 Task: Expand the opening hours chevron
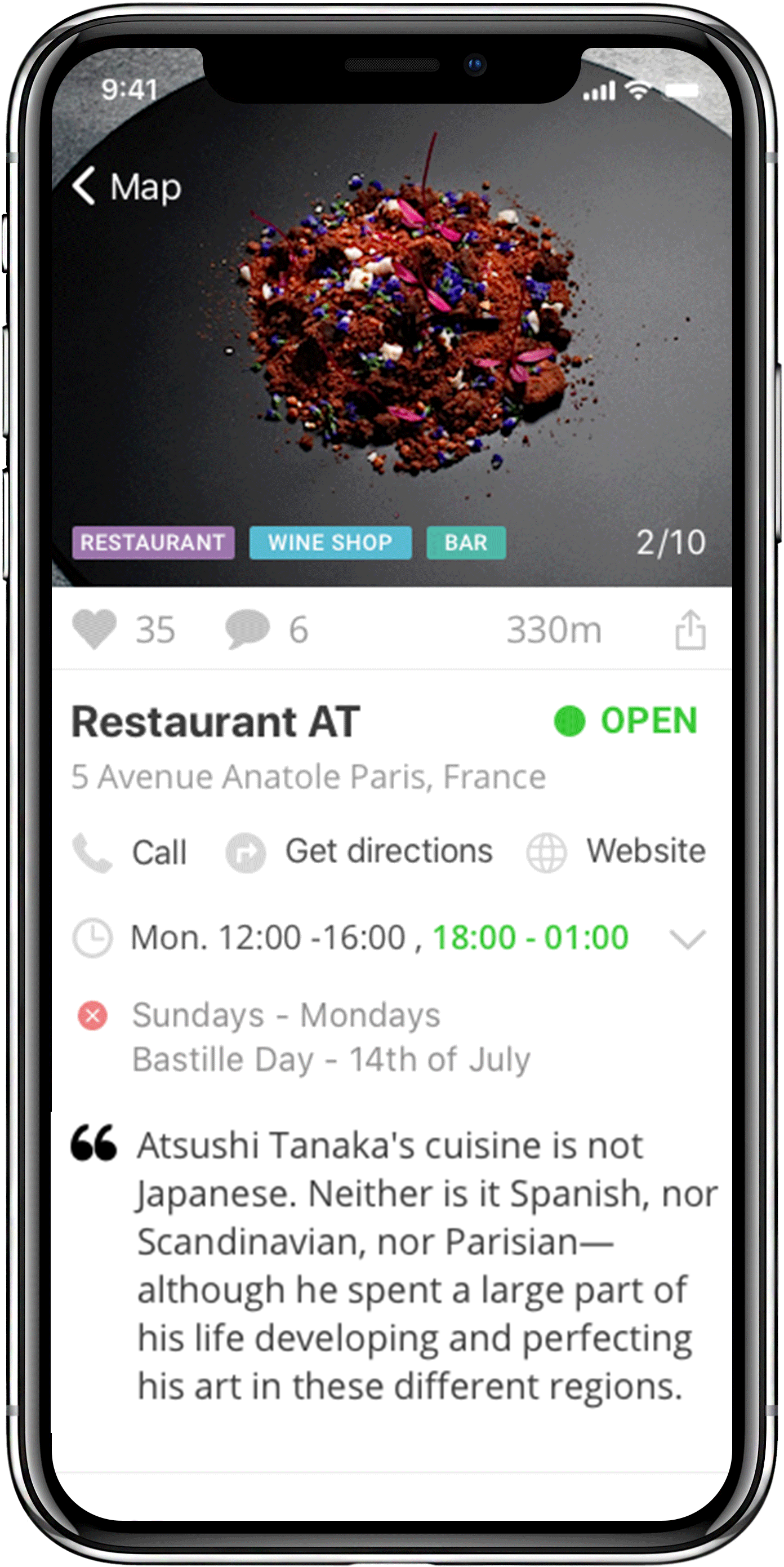(x=687, y=939)
